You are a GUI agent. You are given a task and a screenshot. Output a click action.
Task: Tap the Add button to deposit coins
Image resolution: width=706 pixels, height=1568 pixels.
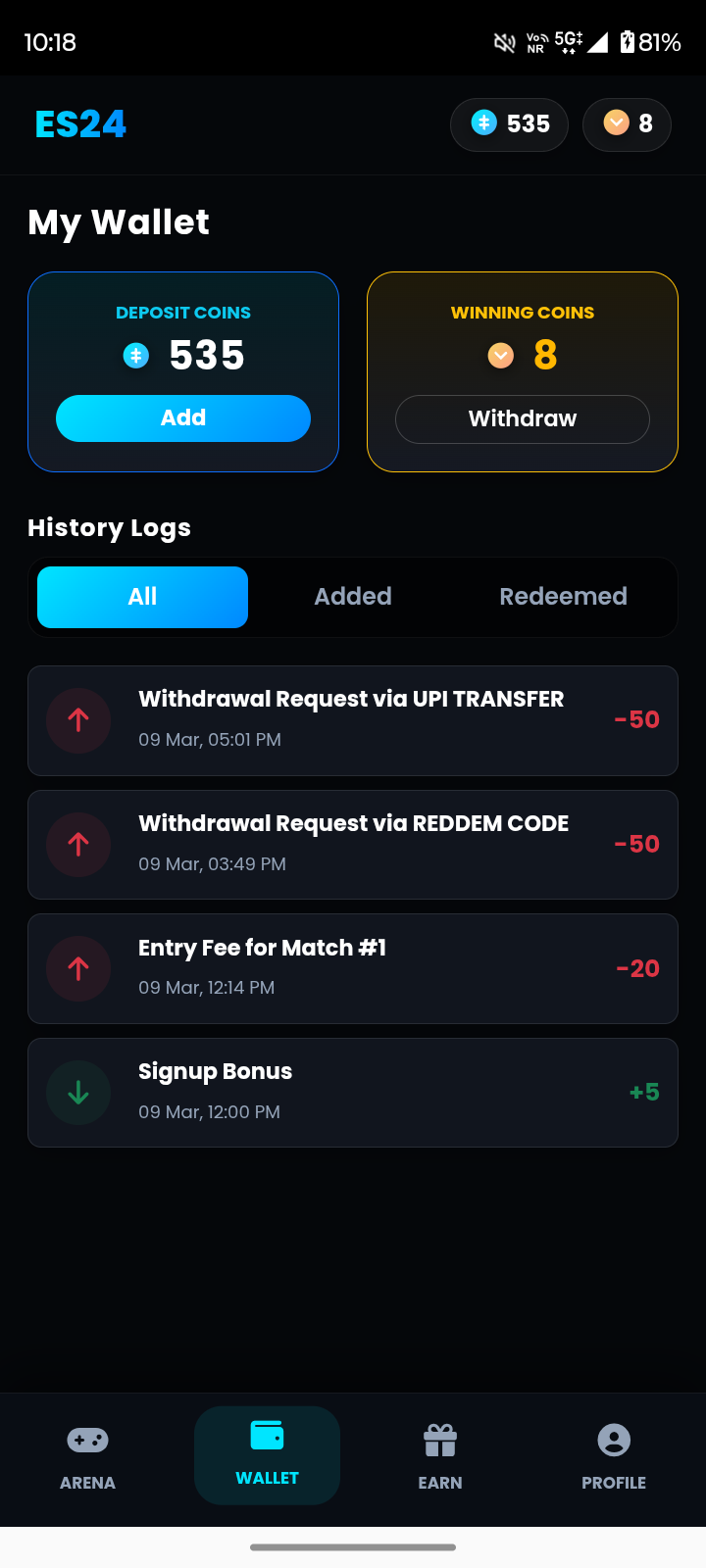pyautogui.click(x=182, y=417)
